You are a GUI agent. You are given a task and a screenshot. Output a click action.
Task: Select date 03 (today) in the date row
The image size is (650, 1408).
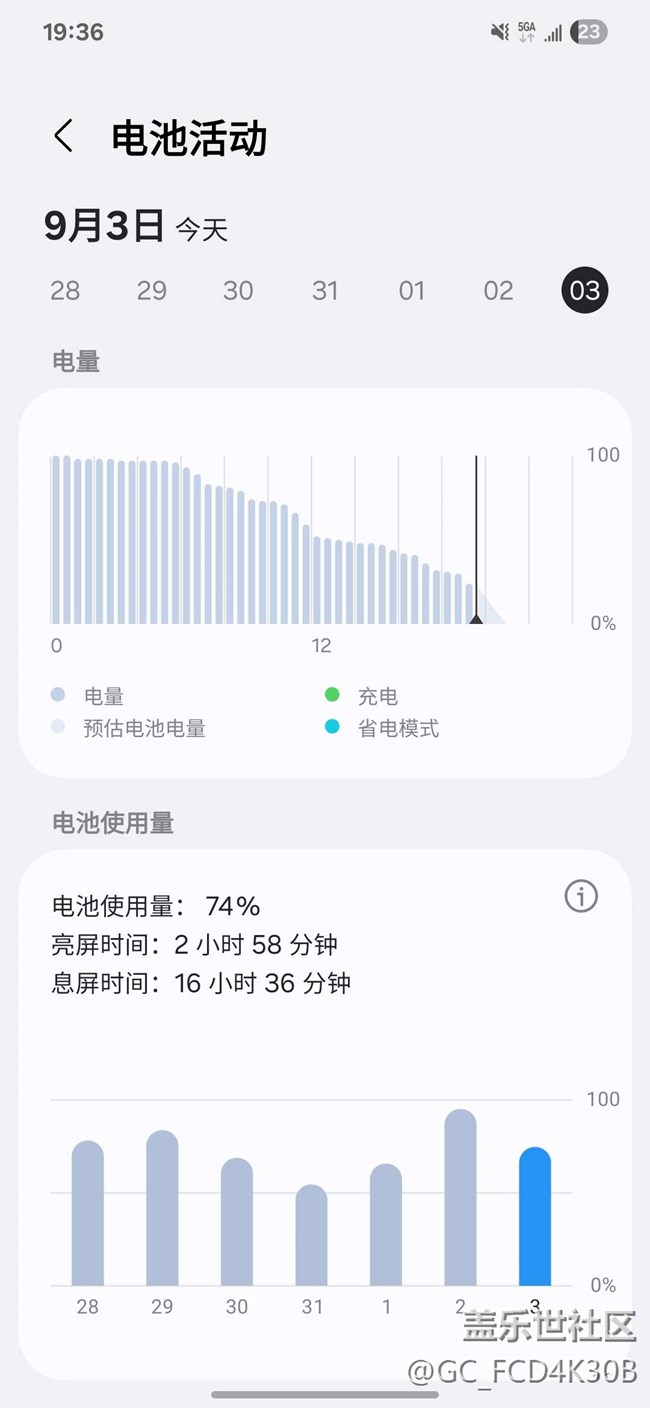coord(585,290)
